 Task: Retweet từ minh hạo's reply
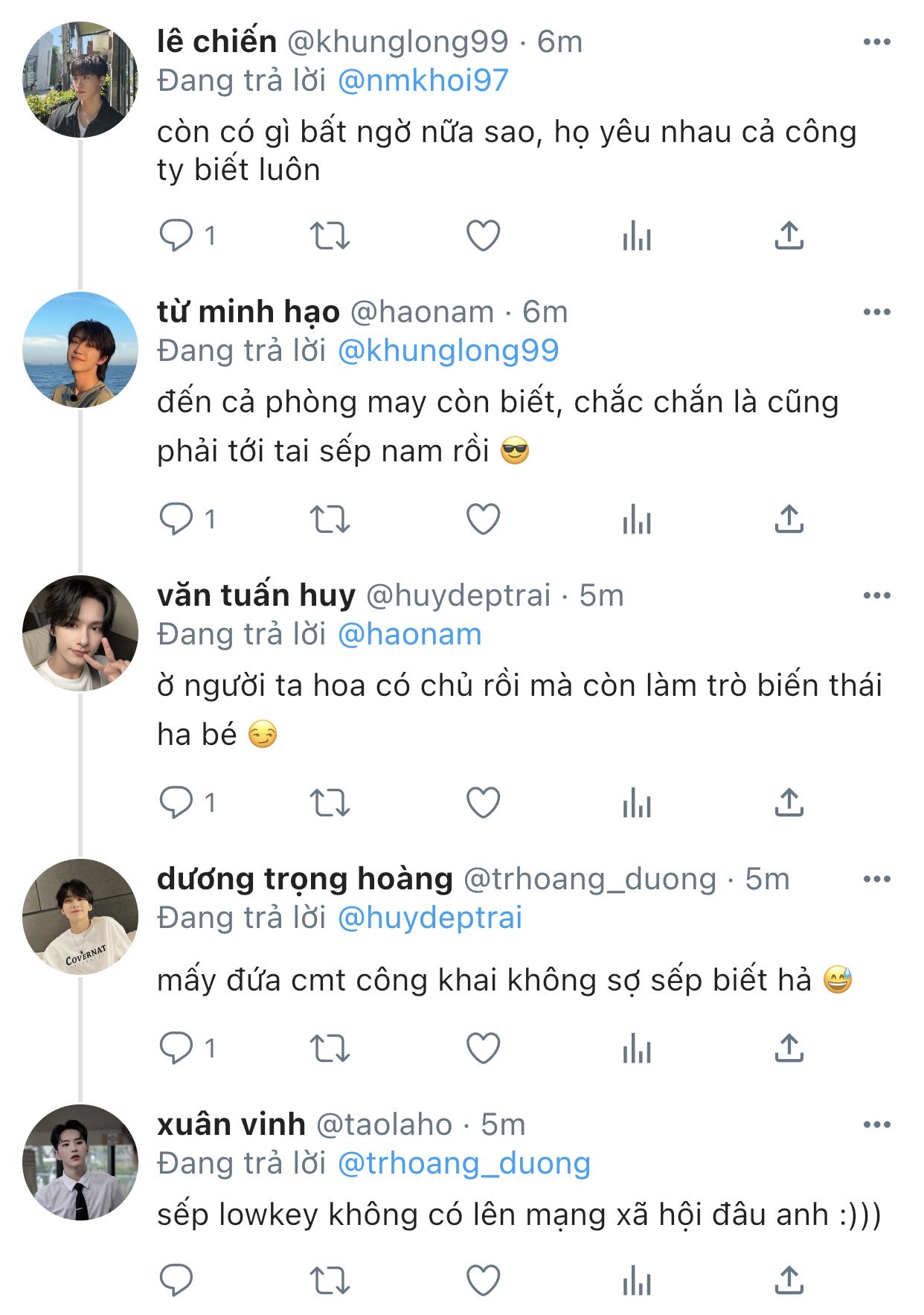coord(330,519)
